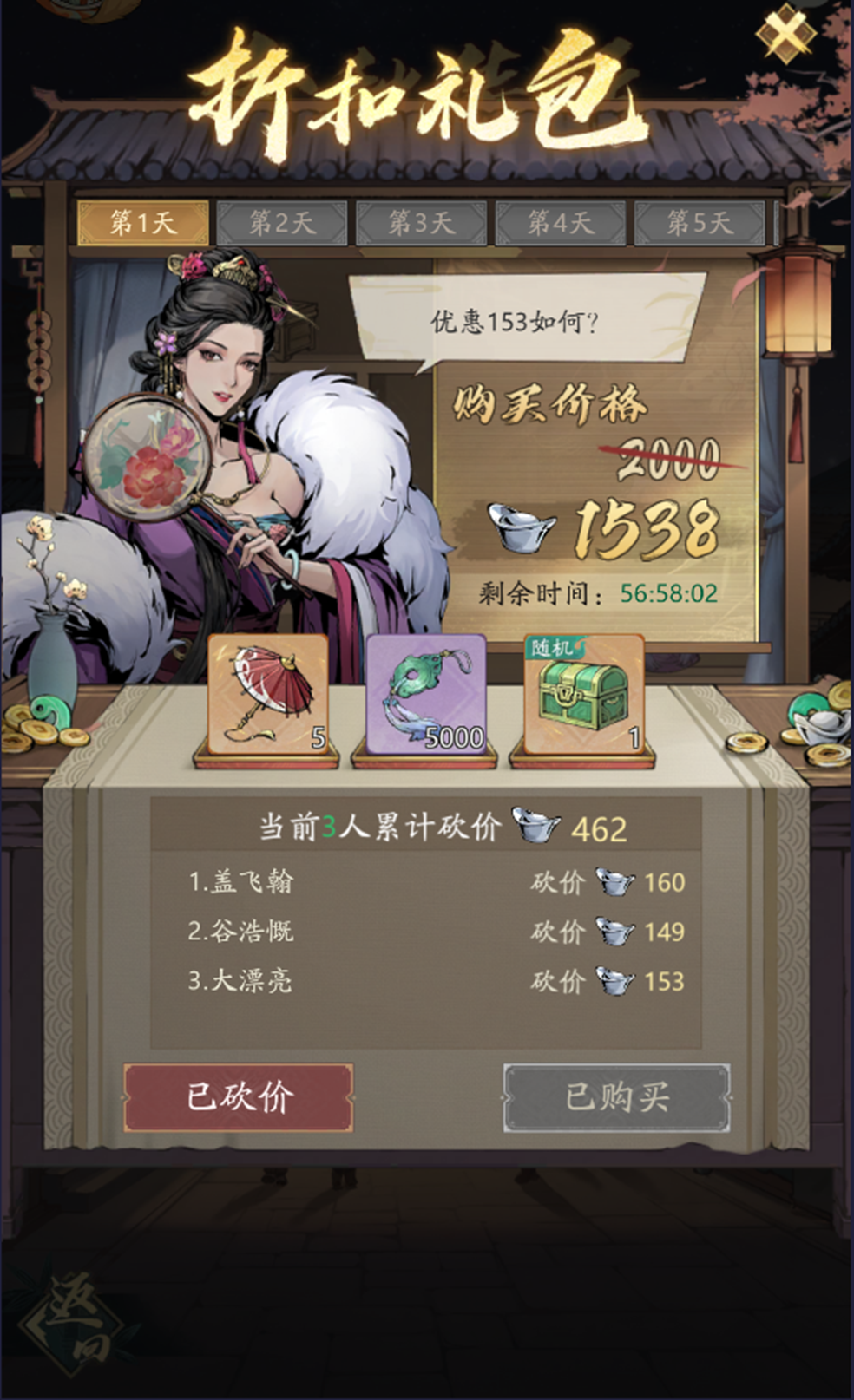Screen dimensions: 854x1400
Task: Switch to the 第2天 tab
Action: [x=282, y=223]
